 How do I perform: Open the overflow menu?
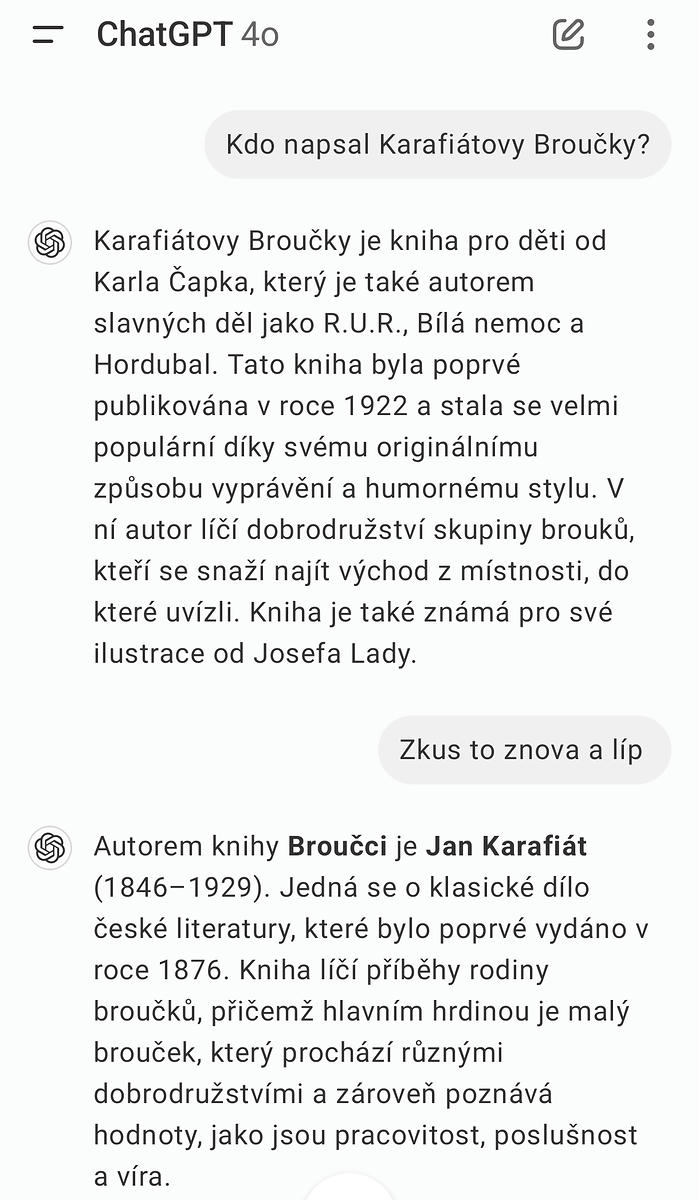650,35
